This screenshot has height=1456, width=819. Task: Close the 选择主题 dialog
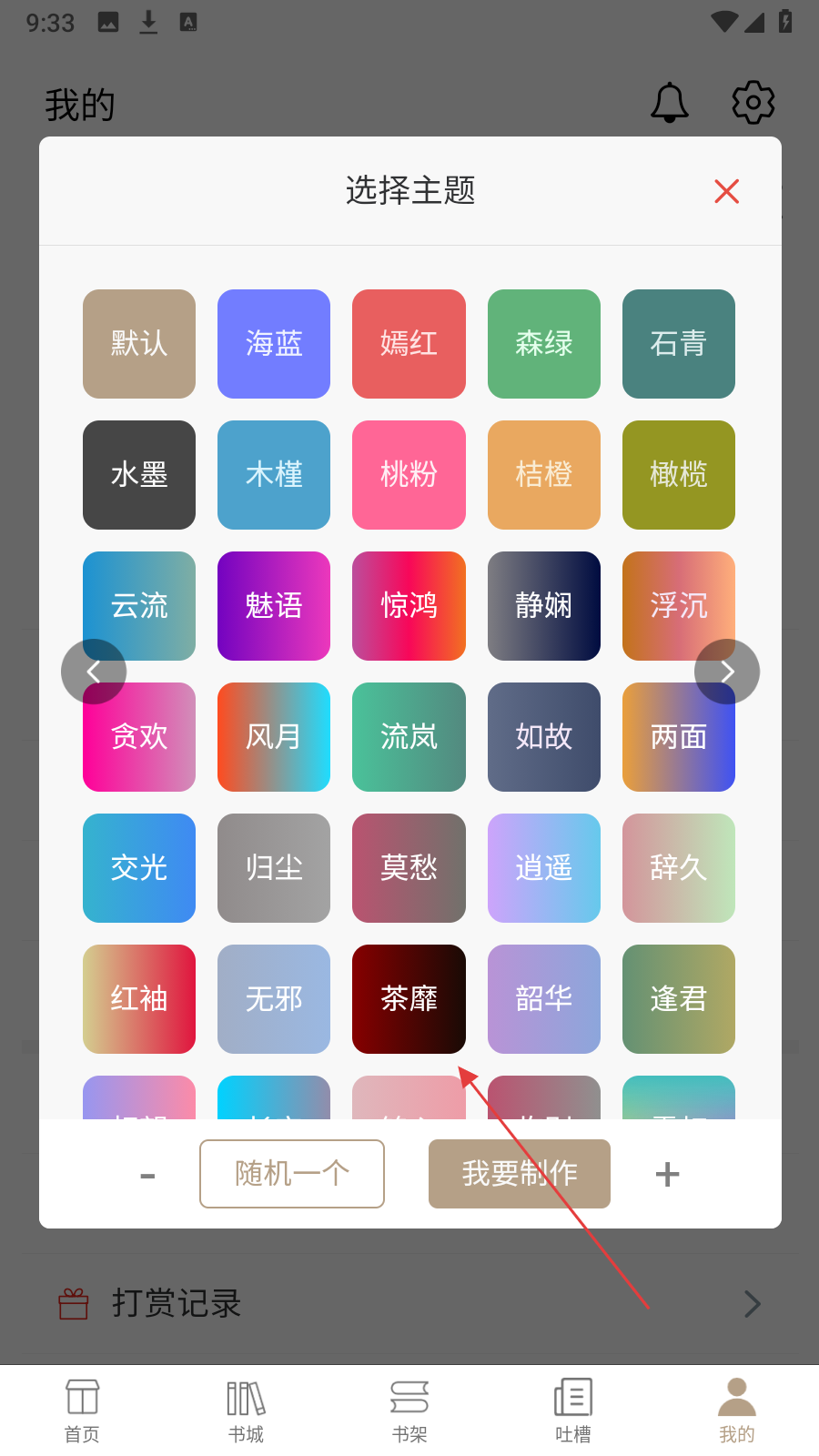pyautogui.click(x=726, y=191)
